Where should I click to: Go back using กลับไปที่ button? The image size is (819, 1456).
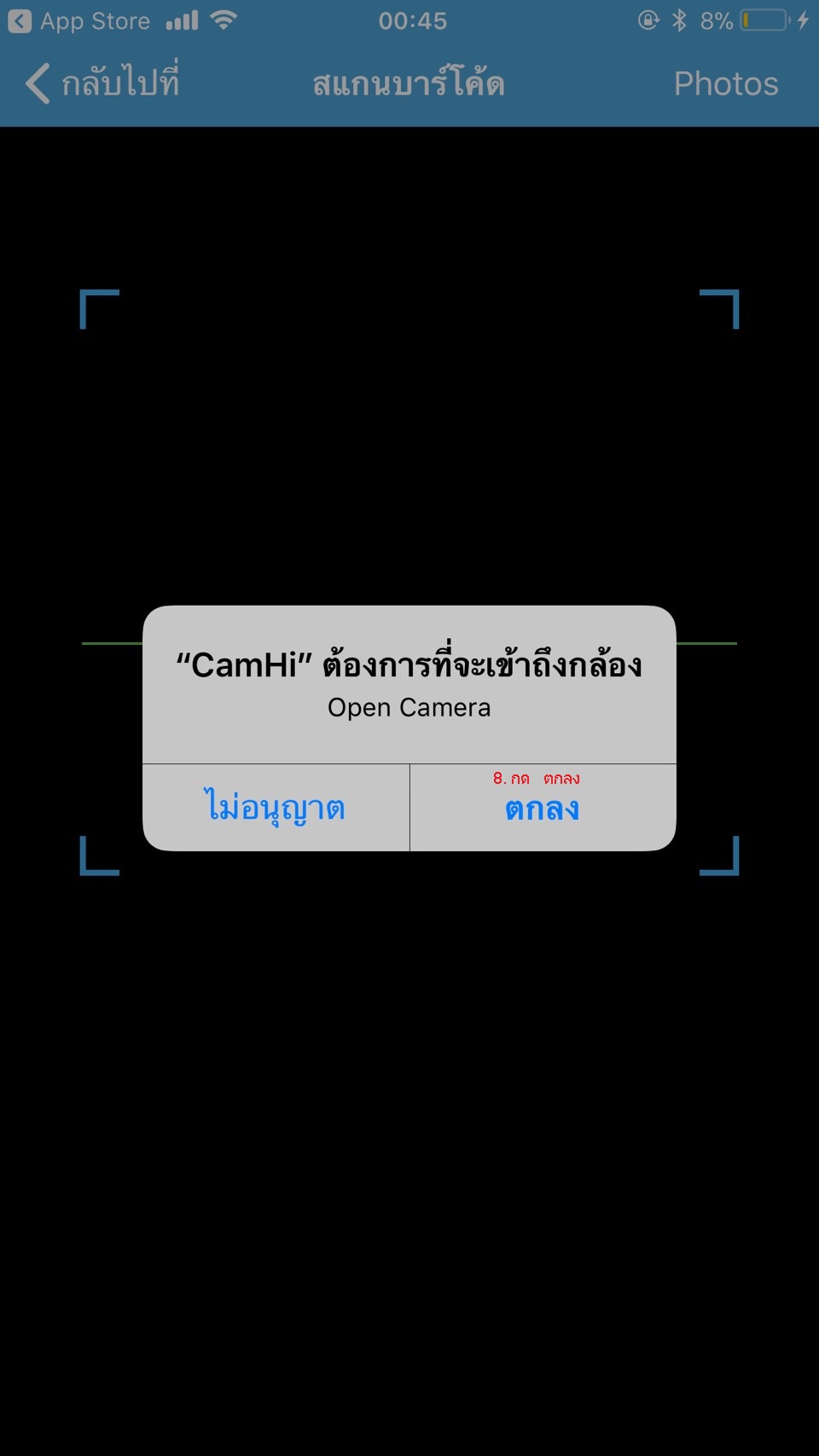click(102, 84)
